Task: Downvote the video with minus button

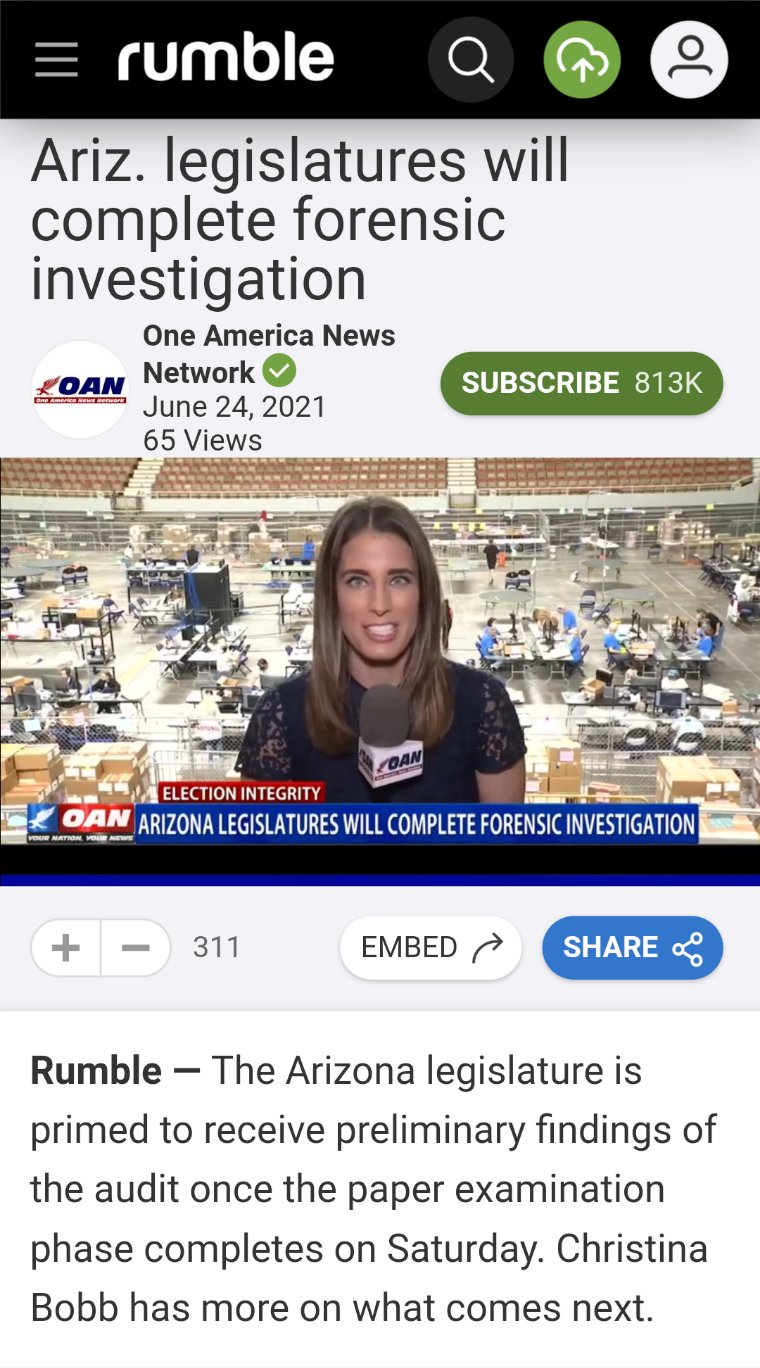Action: click(x=136, y=947)
